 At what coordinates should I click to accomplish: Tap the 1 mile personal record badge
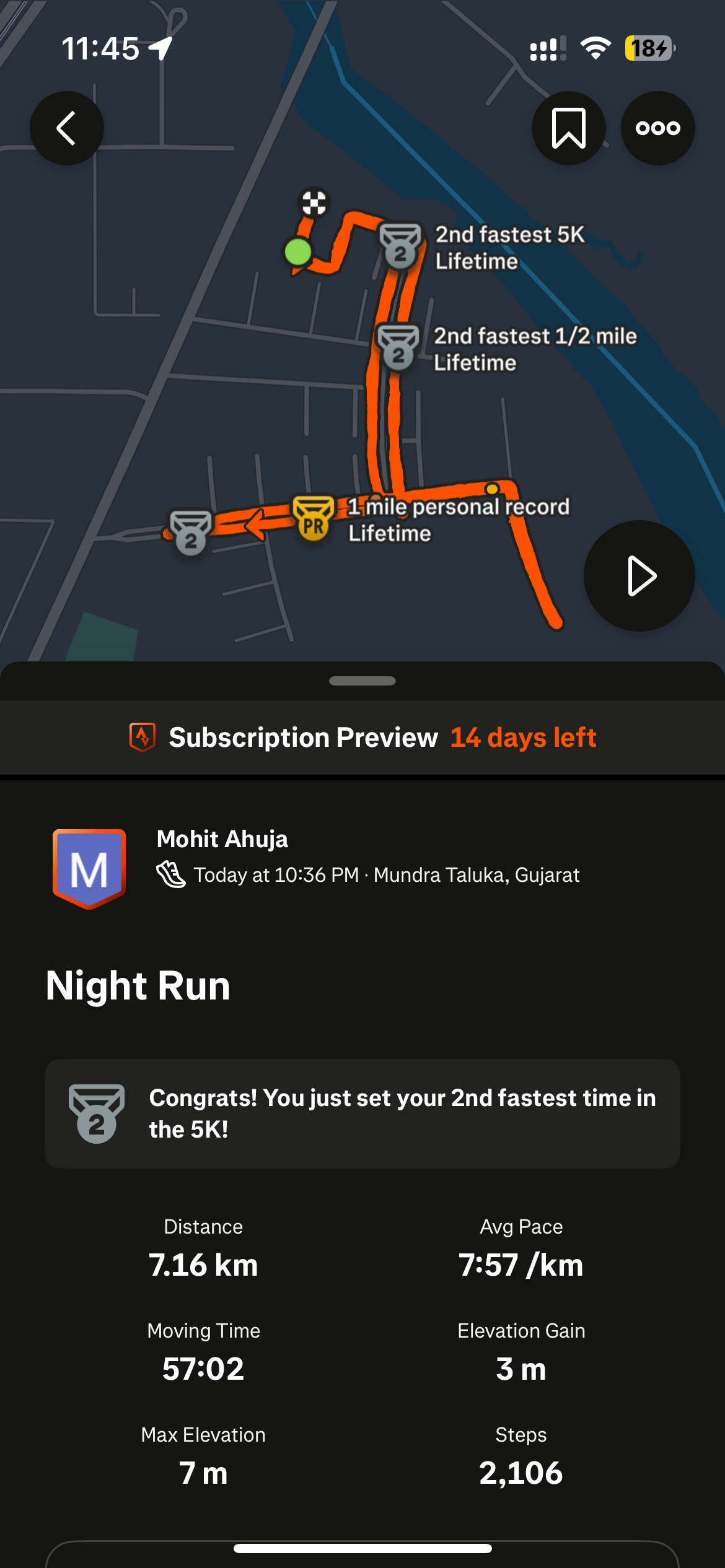[x=314, y=518]
